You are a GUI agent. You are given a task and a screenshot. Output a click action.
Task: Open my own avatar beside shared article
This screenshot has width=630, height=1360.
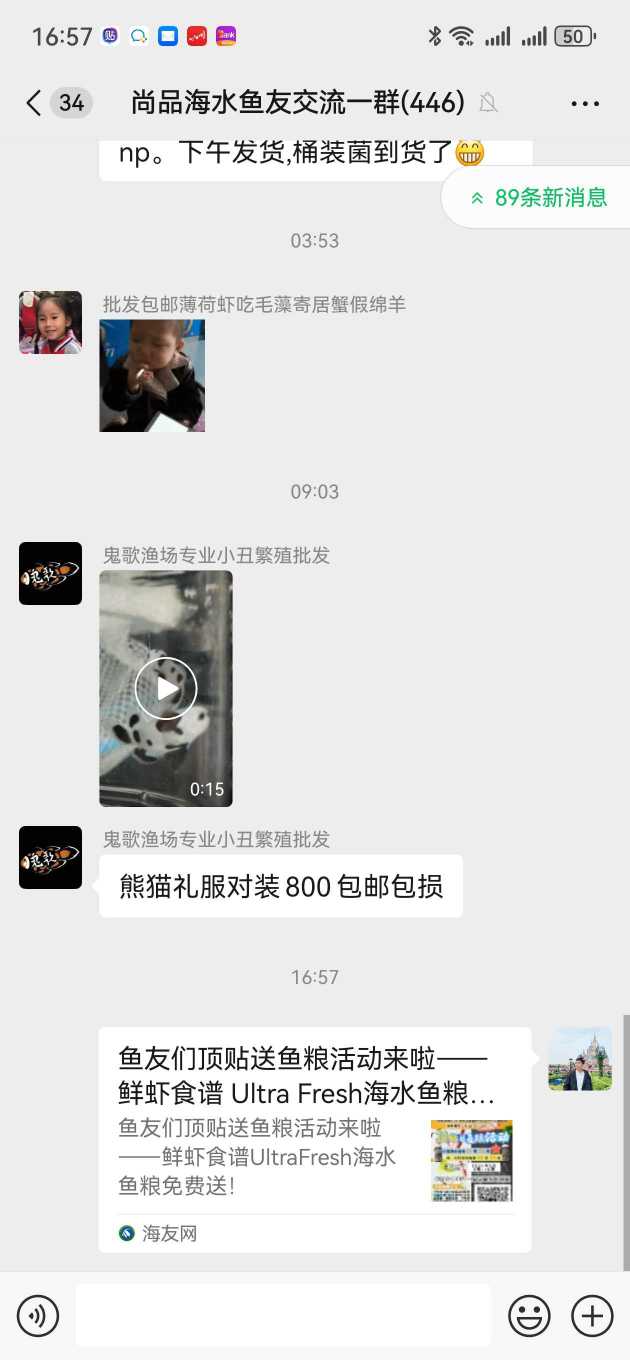(x=580, y=1059)
